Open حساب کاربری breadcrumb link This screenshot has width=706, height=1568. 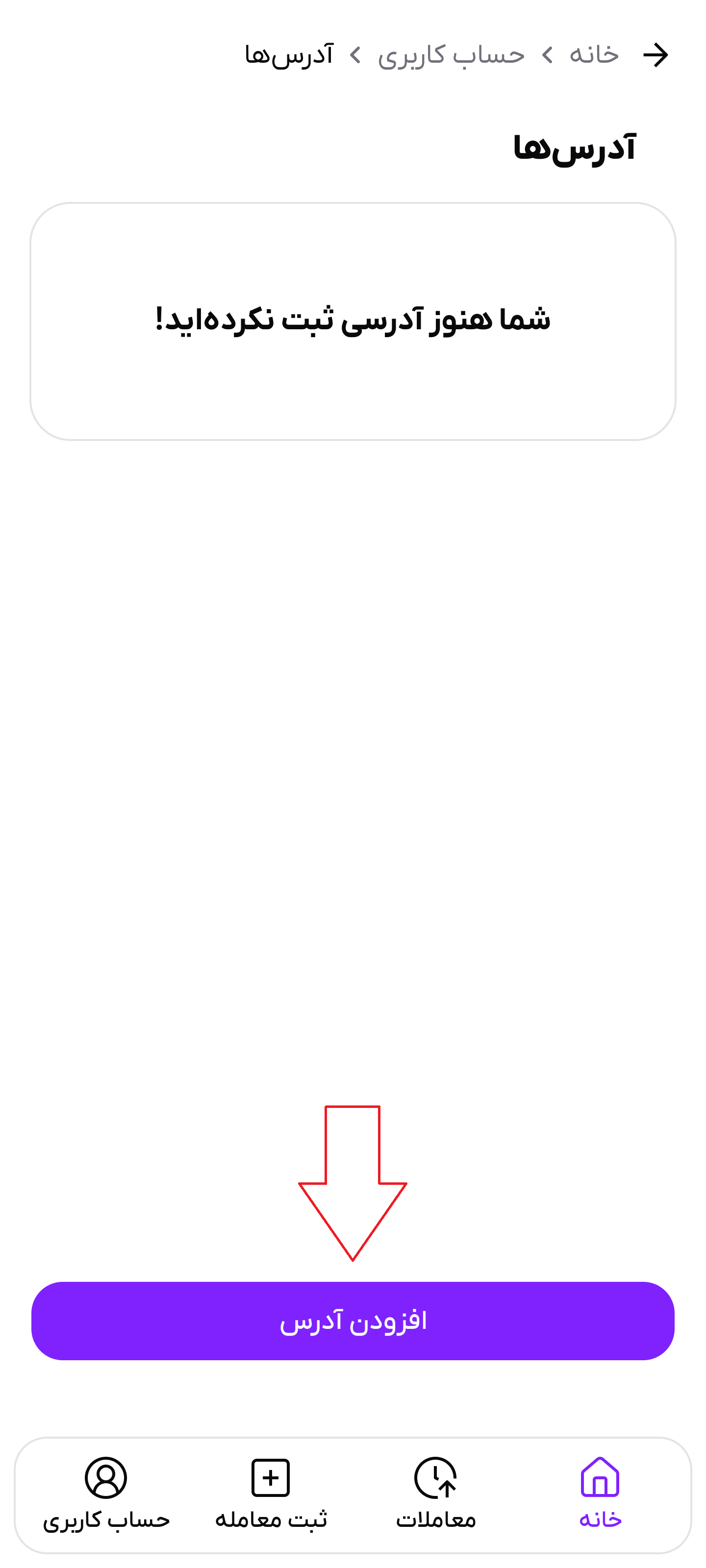tap(451, 55)
